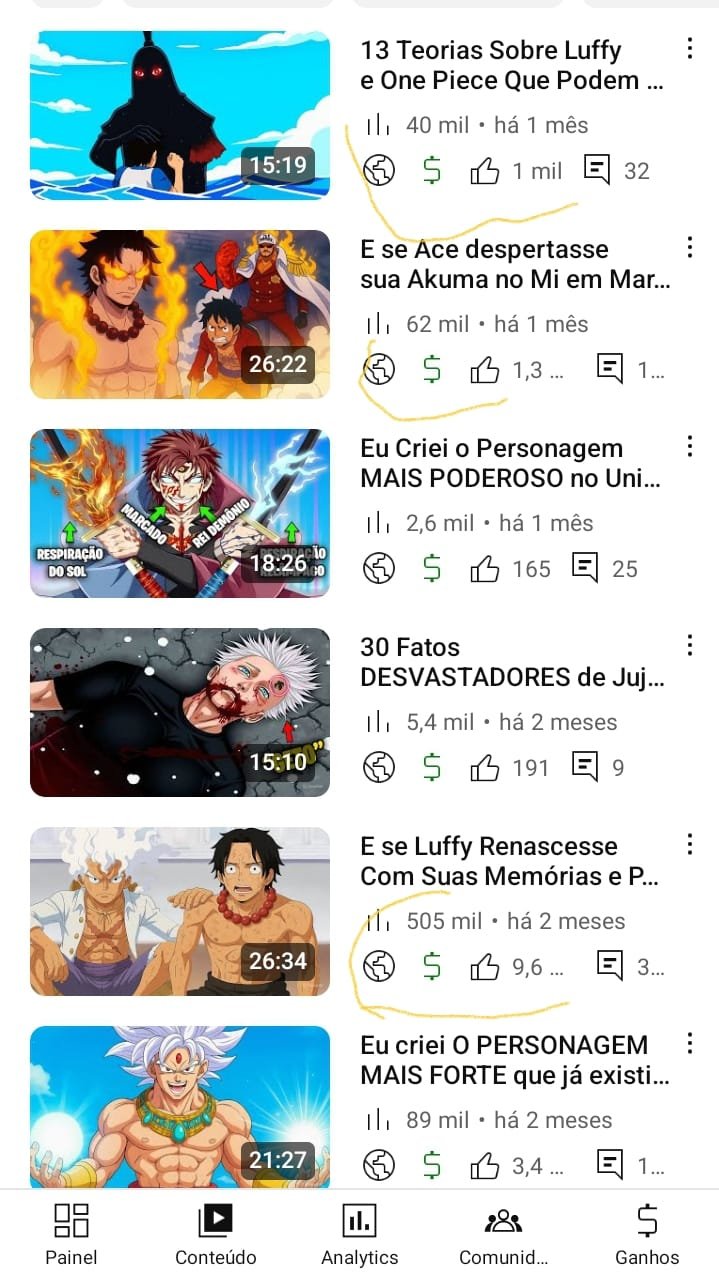Screen dimensions: 719x1279
Task: Open options for Eu criei O PERSONAGEM MAIS FORTE
Action: 689,1043
